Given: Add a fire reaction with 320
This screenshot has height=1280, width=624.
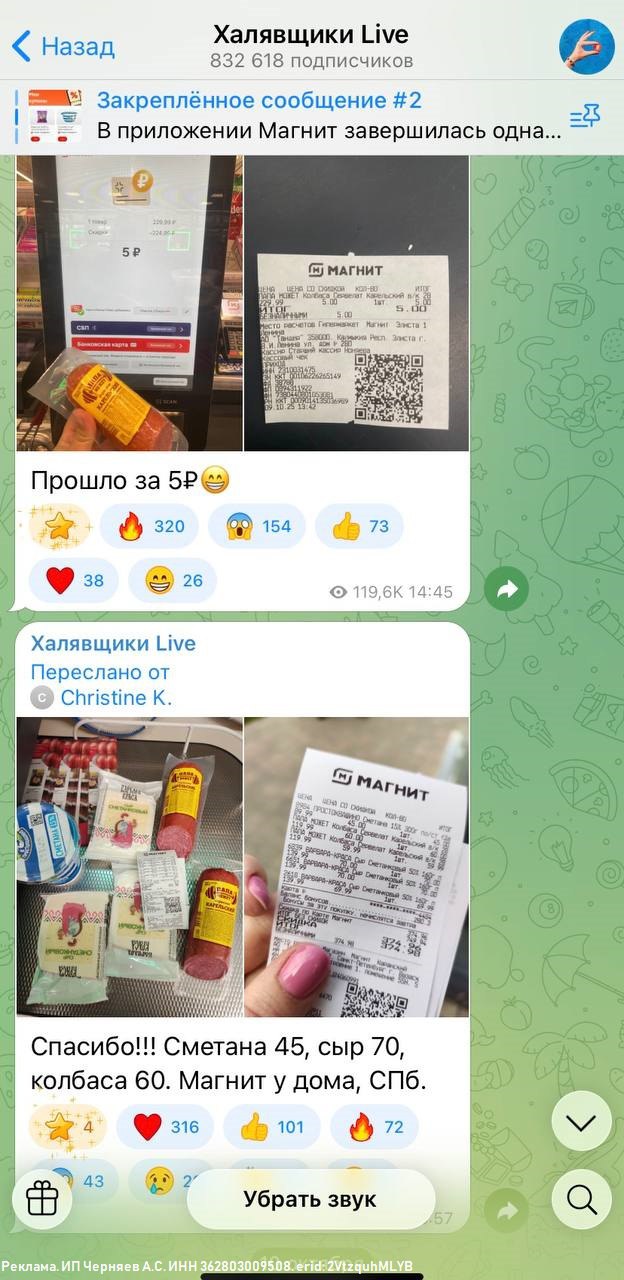Looking at the screenshot, I should click(151, 526).
